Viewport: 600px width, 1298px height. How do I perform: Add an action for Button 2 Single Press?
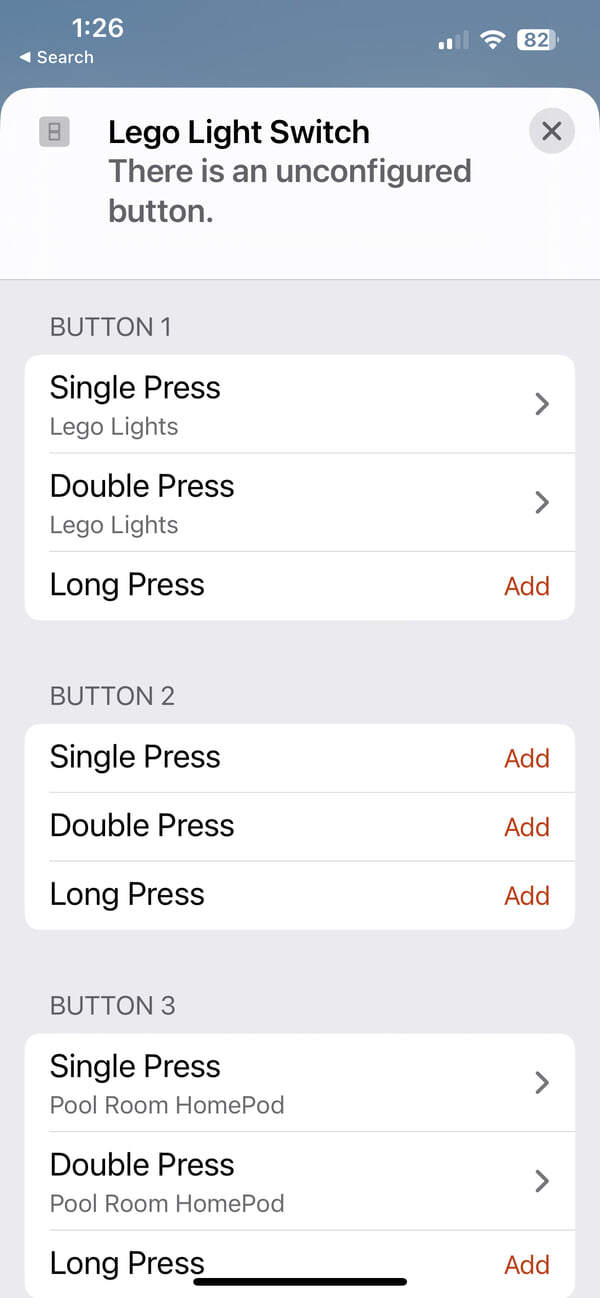pos(527,759)
